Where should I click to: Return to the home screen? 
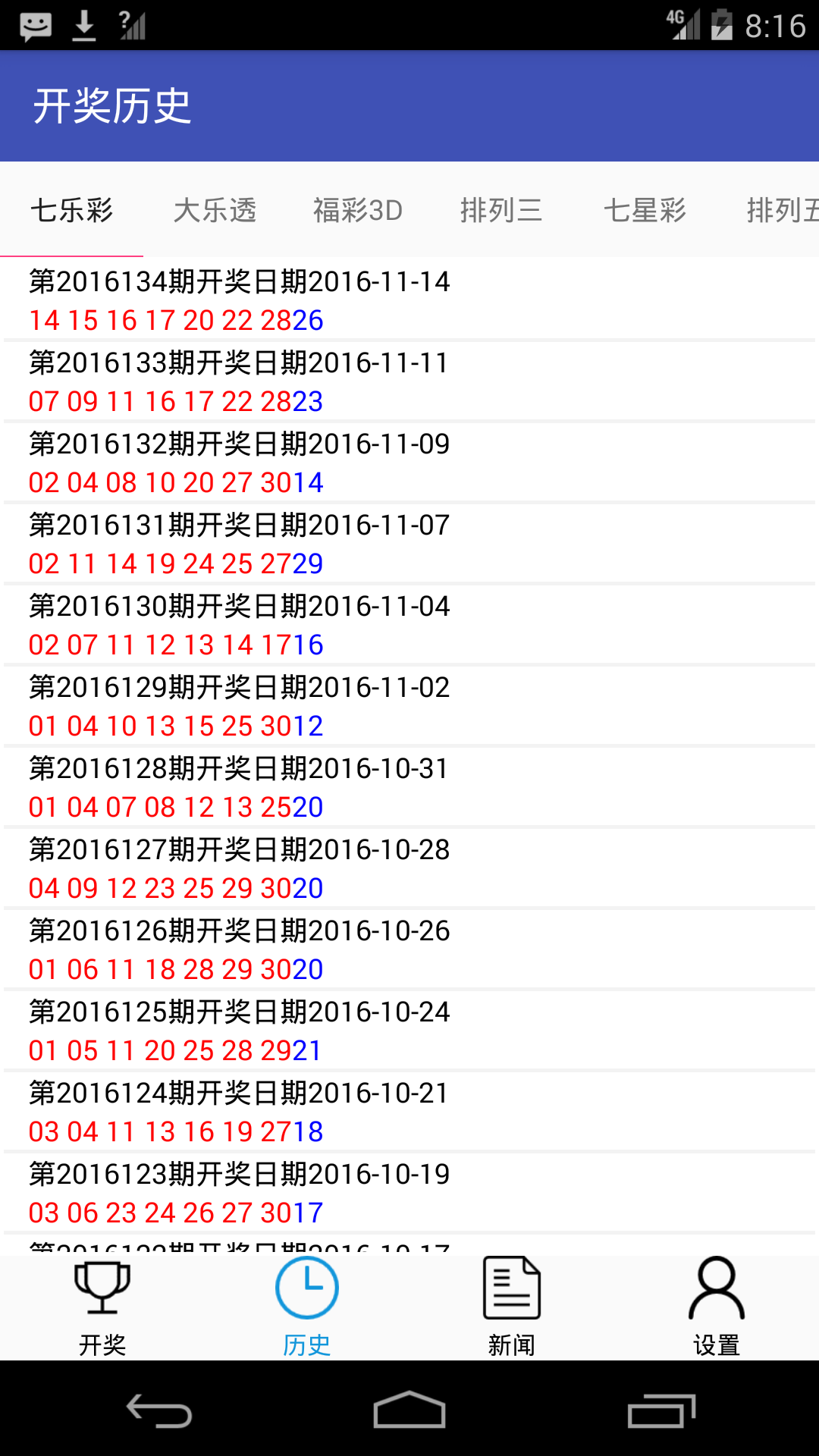(x=409, y=1410)
